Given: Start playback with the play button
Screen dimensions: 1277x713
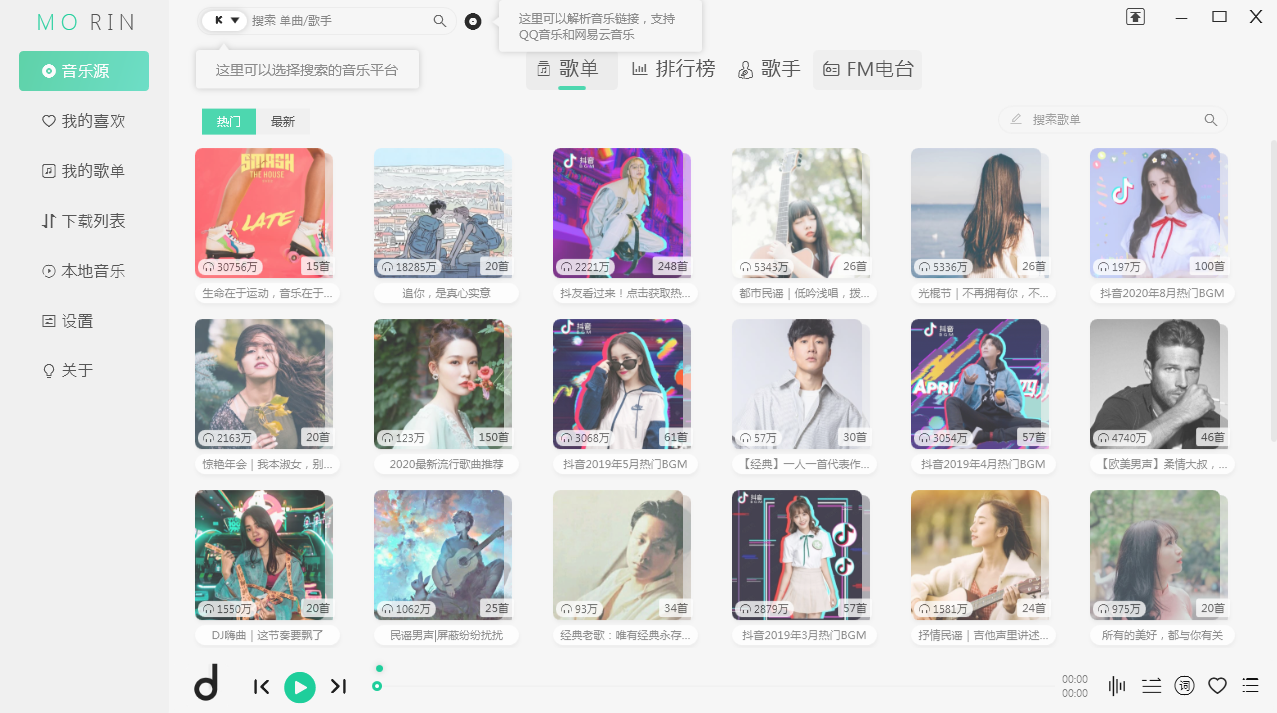Looking at the screenshot, I should pyautogui.click(x=299, y=687).
